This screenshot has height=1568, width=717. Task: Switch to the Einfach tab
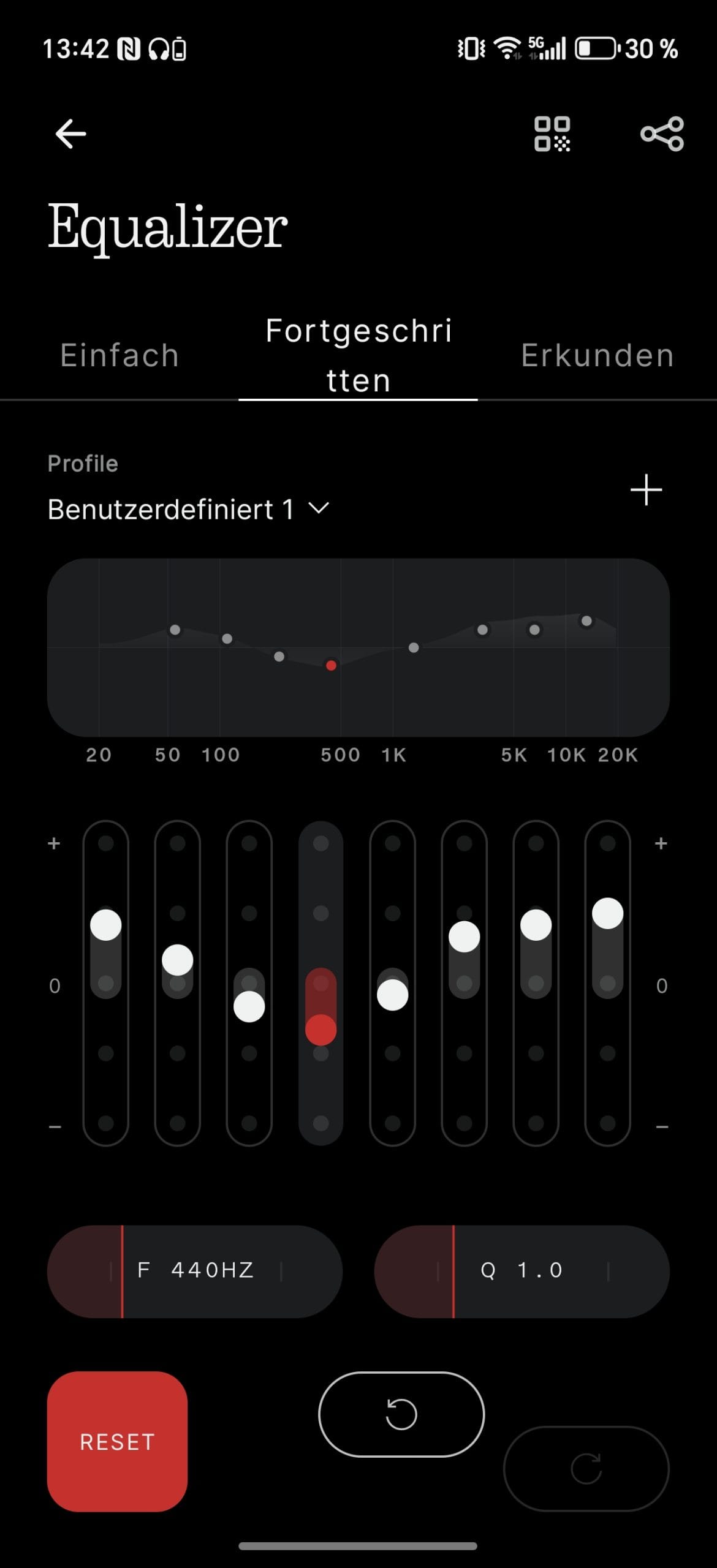point(120,356)
